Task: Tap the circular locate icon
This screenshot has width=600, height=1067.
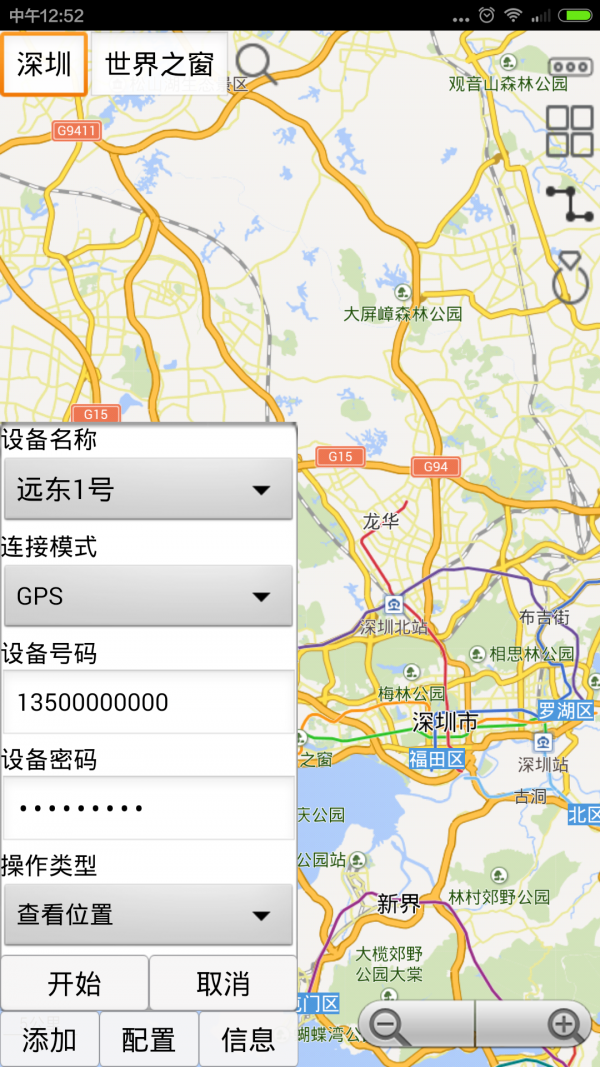Action: click(571, 278)
